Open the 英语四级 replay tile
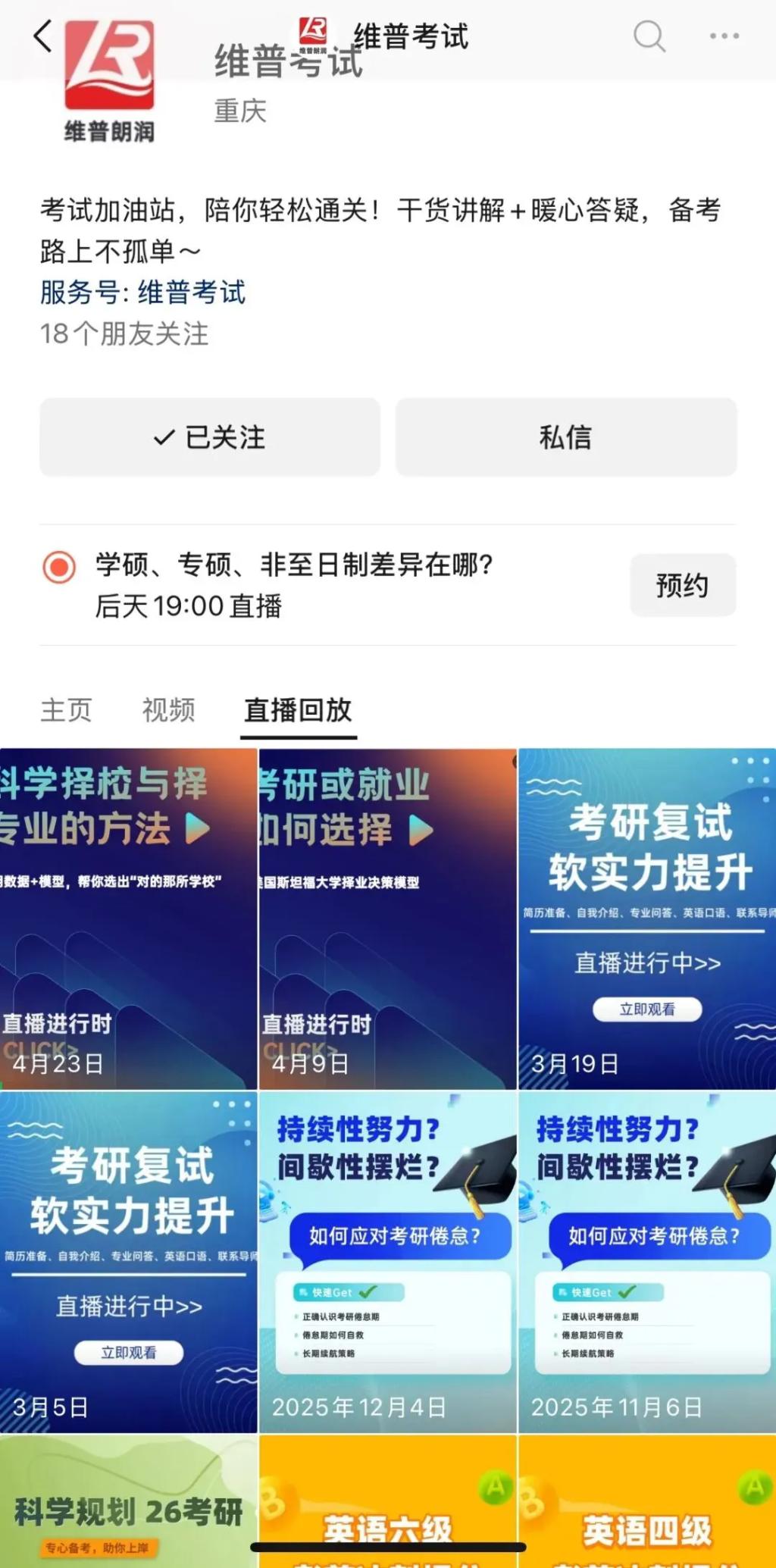The width and height of the screenshot is (776, 1568). 647,1501
